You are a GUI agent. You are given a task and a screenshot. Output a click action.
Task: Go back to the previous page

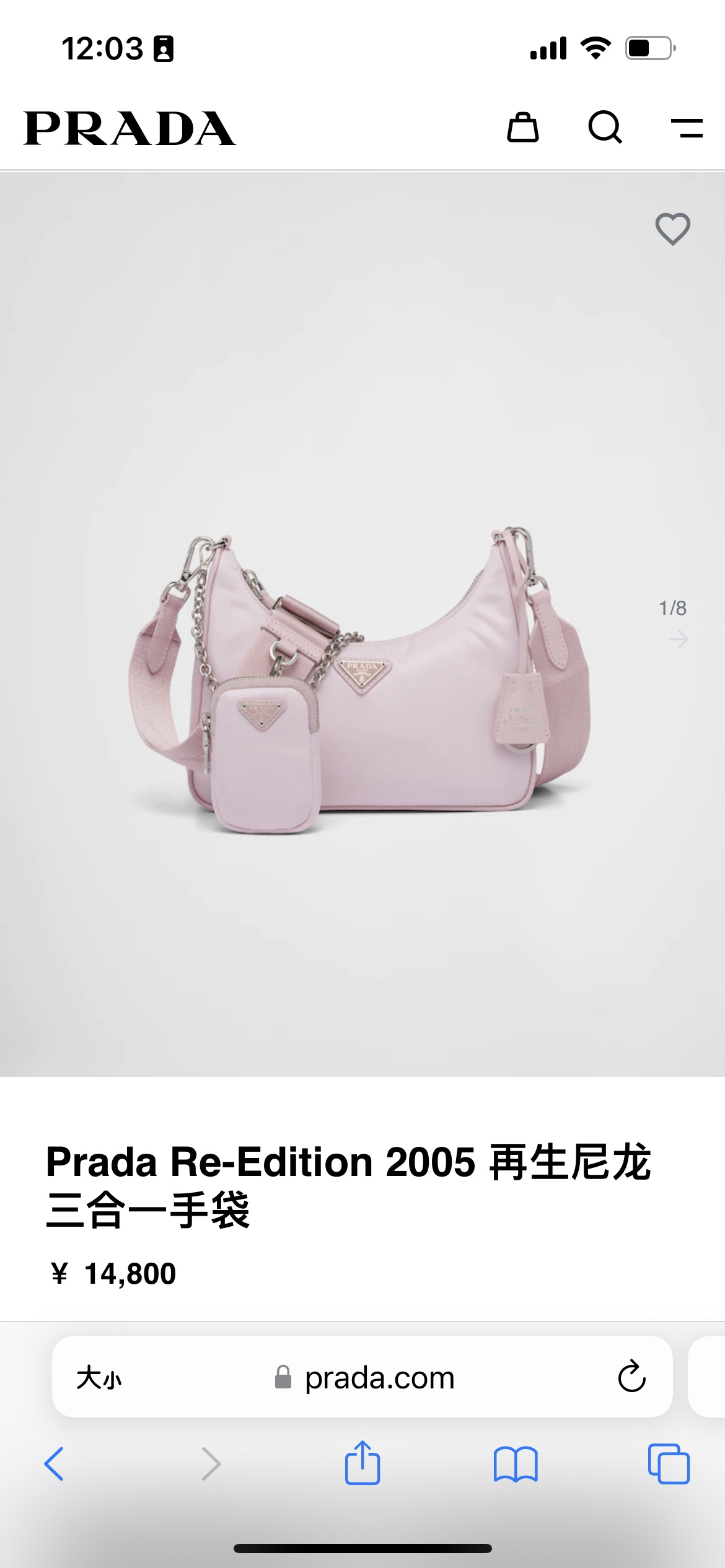click(x=54, y=1464)
